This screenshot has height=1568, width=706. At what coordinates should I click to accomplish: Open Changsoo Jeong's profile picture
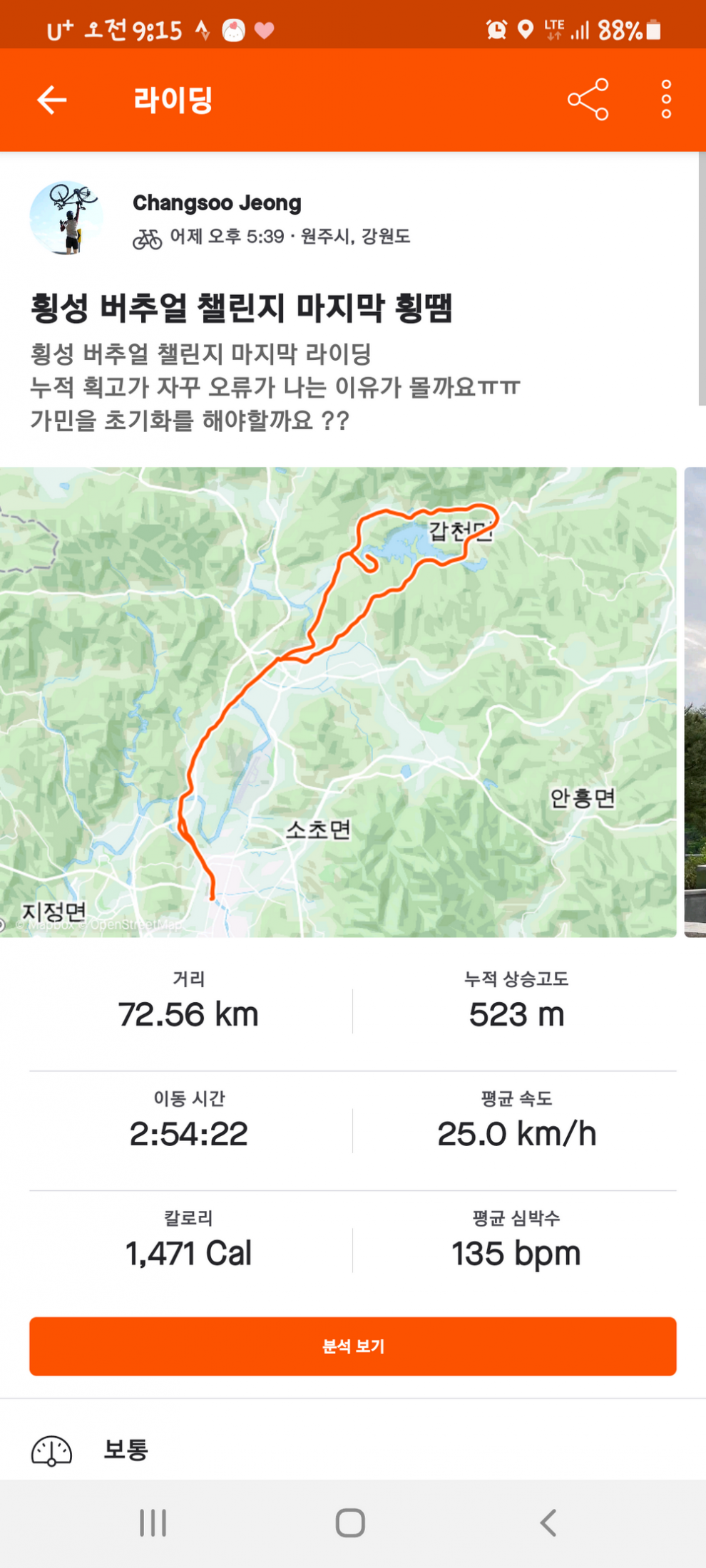click(66, 218)
